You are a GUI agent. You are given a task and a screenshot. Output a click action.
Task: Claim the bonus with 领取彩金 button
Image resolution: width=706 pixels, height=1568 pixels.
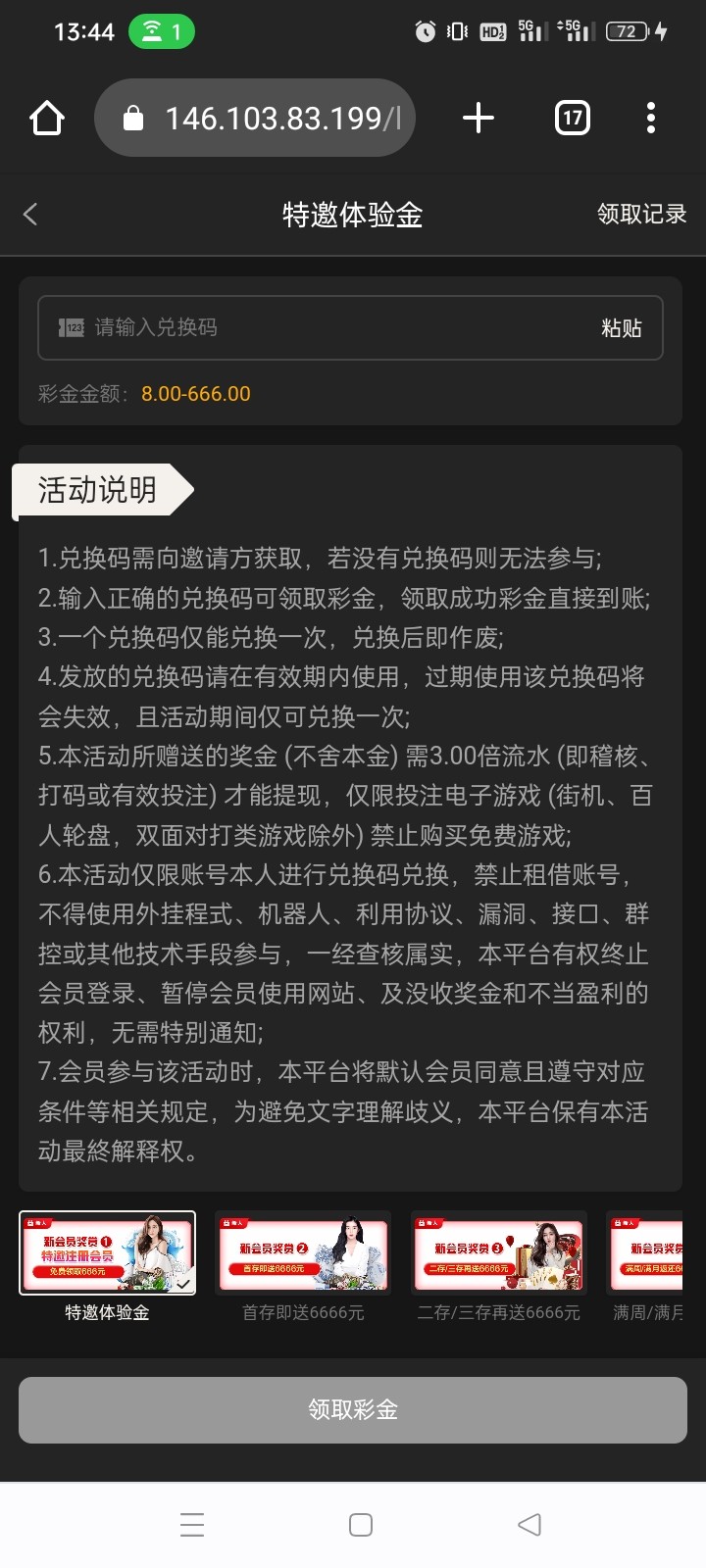[353, 1410]
